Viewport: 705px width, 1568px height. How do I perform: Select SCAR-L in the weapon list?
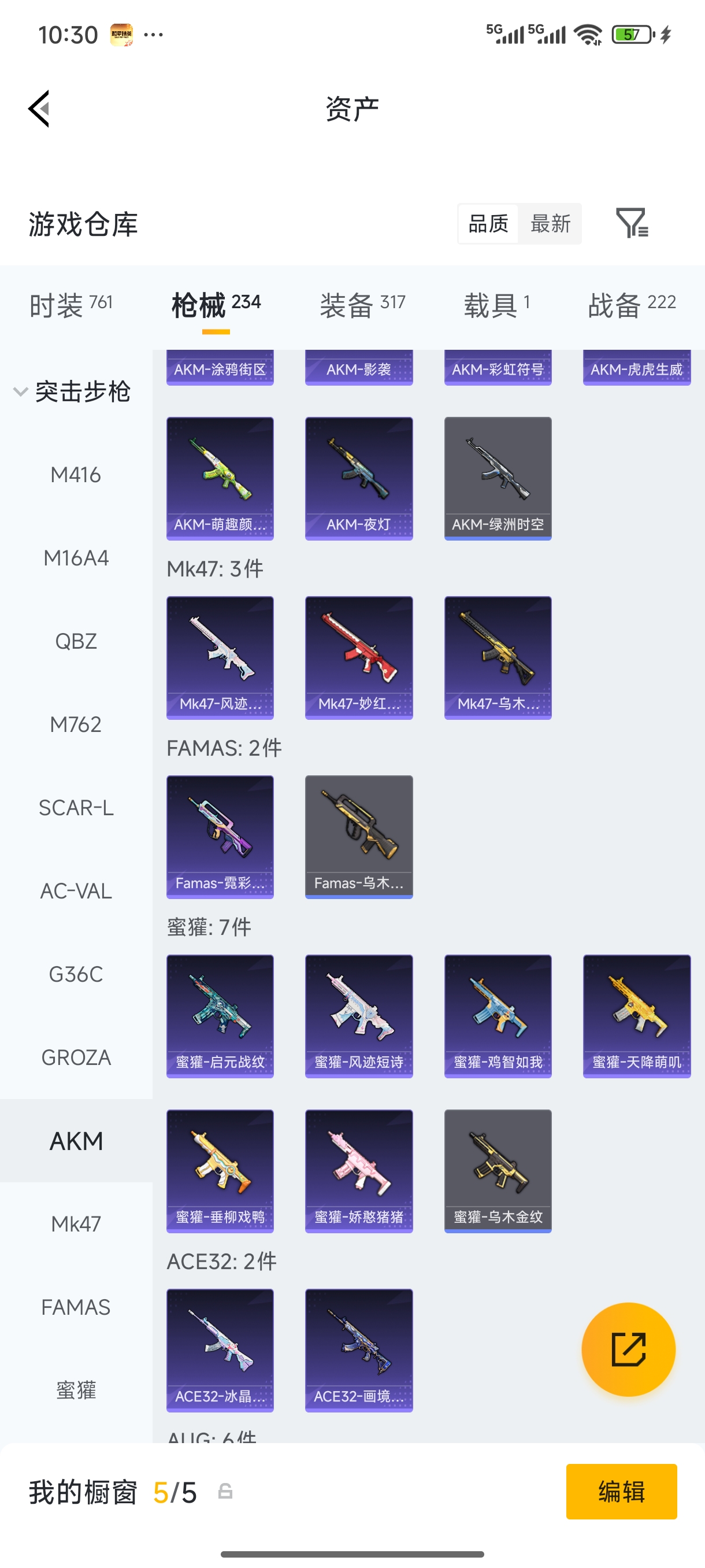[x=76, y=808]
